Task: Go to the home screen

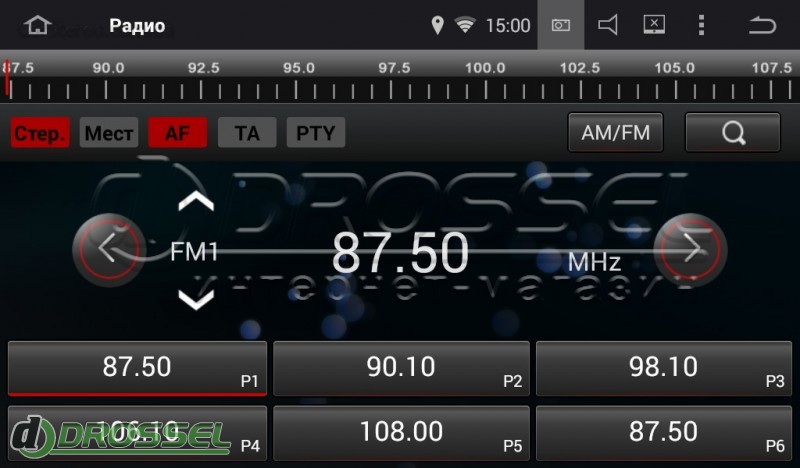Action: coord(37,25)
